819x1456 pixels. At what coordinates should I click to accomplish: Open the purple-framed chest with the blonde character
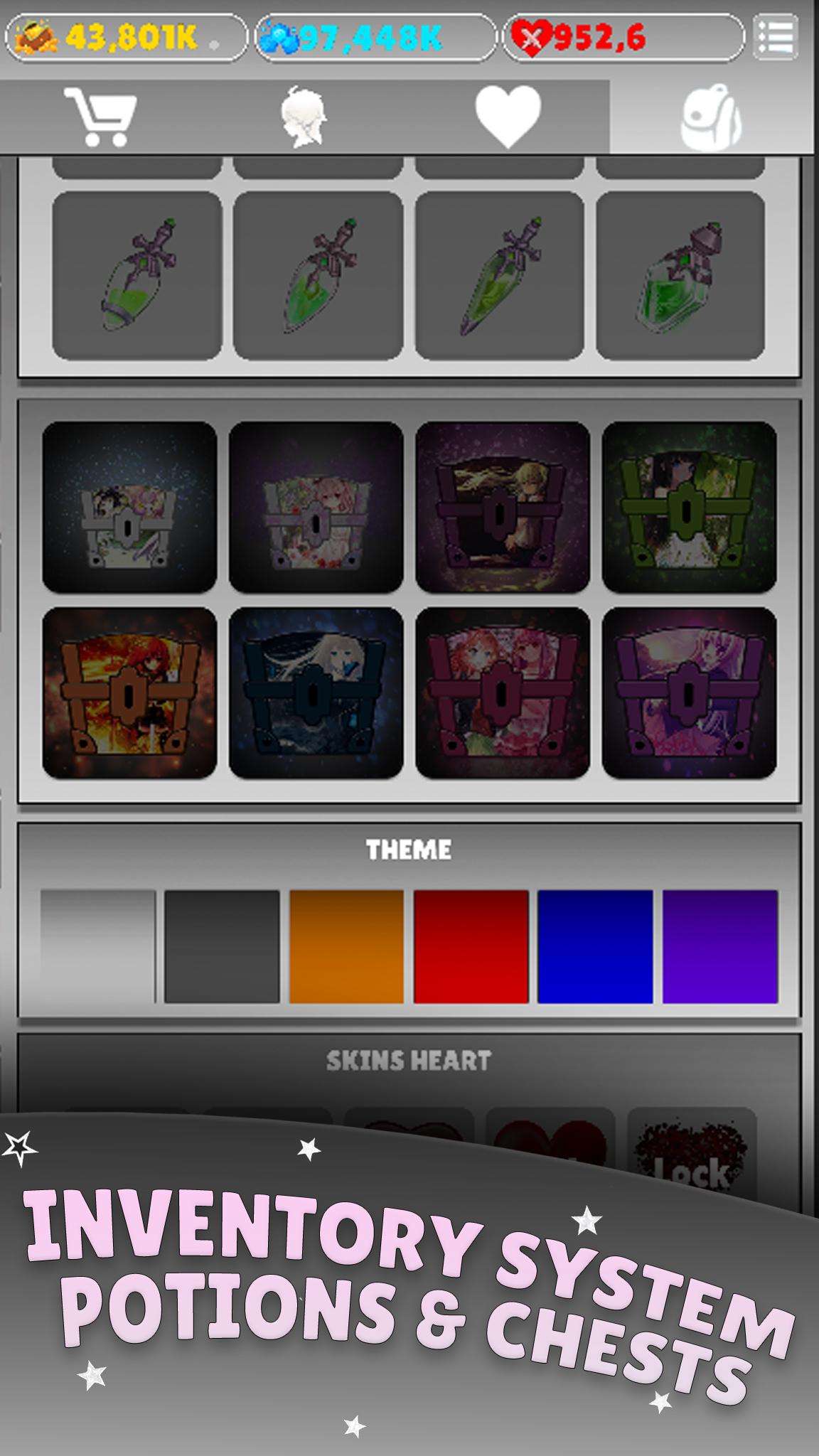(x=503, y=507)
